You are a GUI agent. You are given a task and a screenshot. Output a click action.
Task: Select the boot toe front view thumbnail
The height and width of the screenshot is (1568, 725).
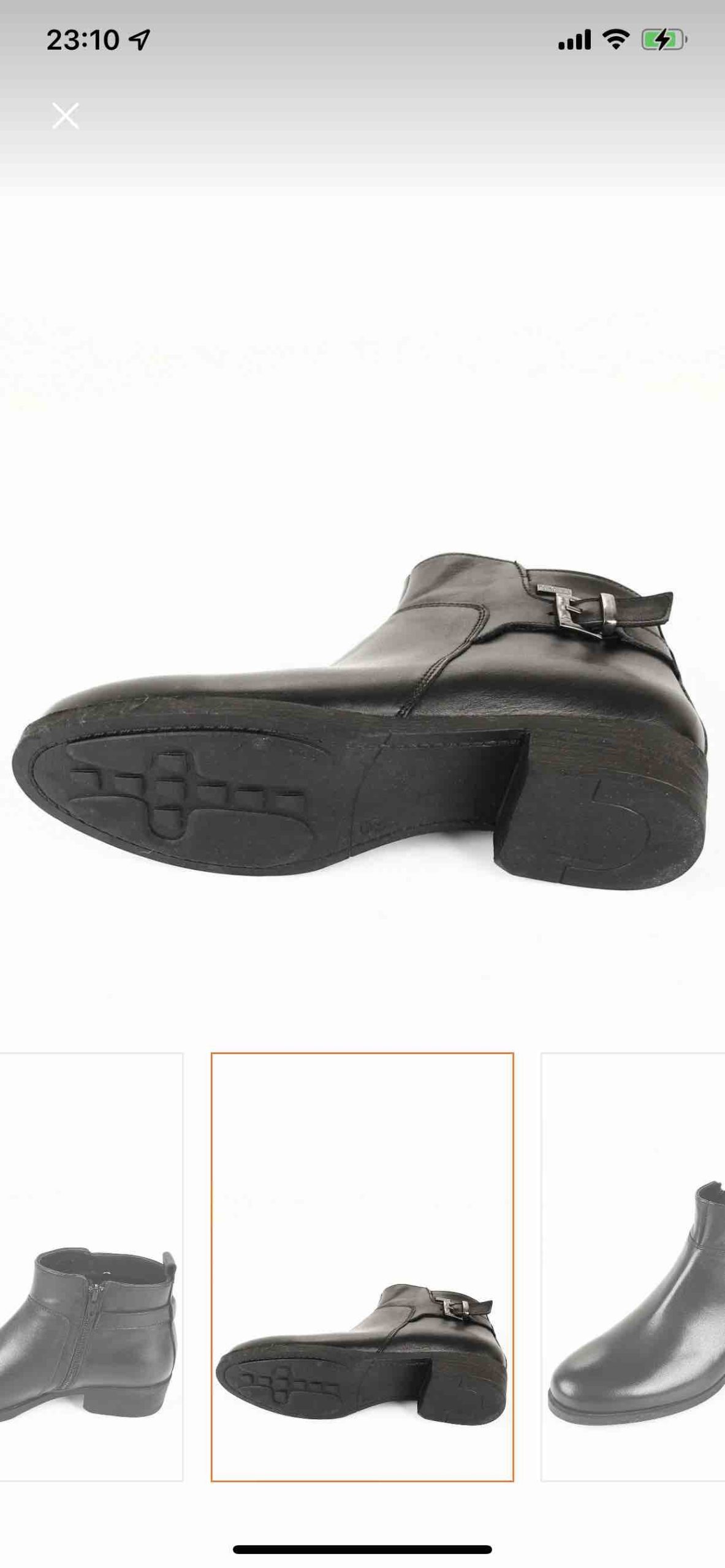click(x=633, y=1267)
